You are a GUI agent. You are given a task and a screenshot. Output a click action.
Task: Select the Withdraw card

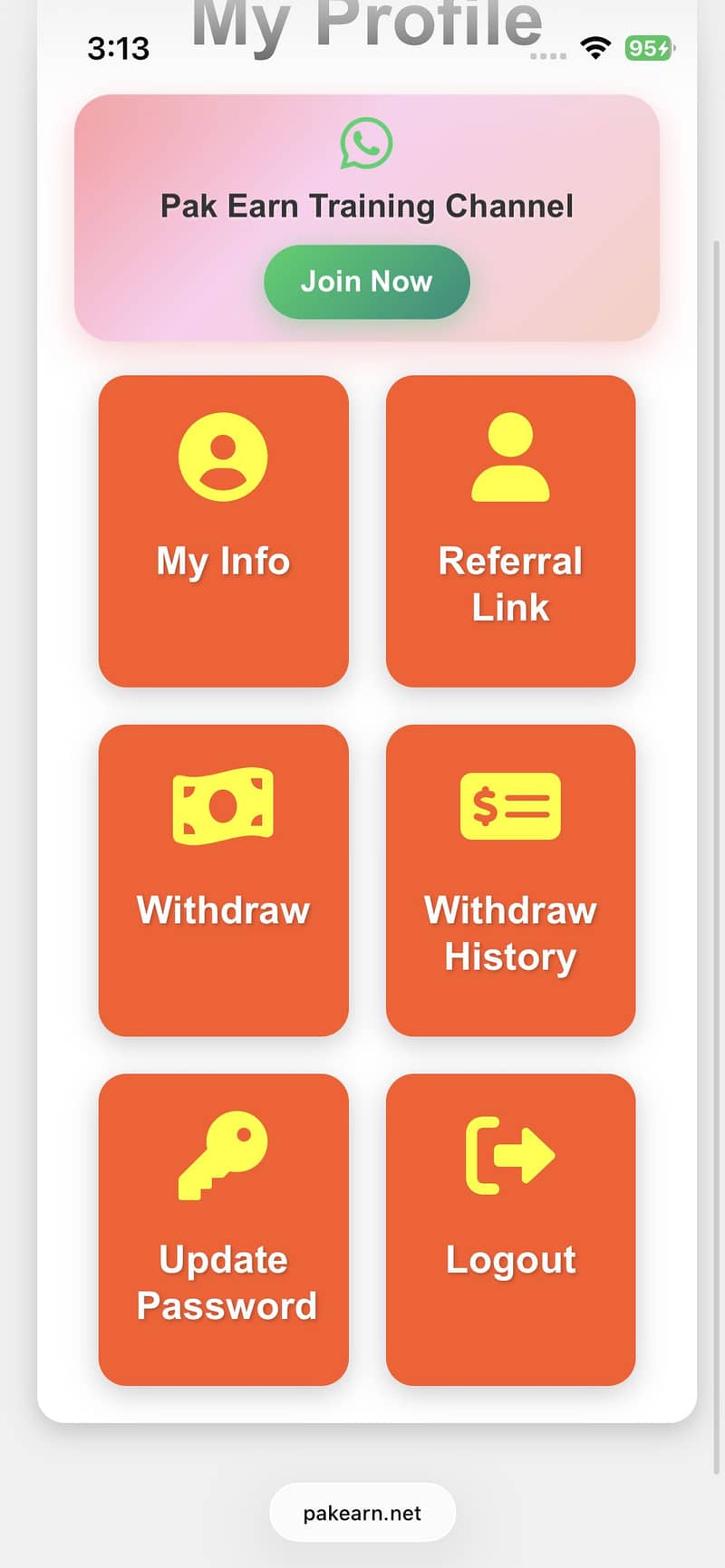pos(223,880)
